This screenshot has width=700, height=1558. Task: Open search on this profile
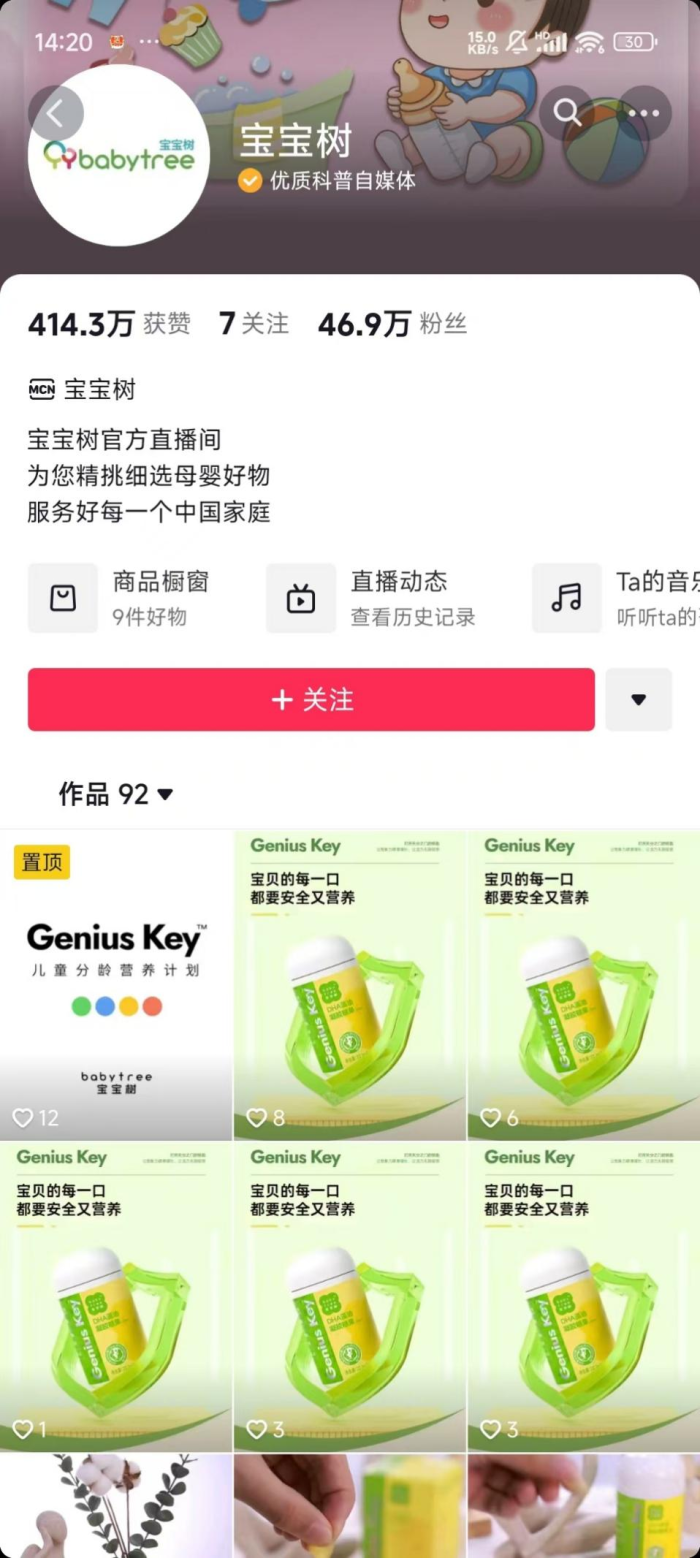(x=567, y=113)
